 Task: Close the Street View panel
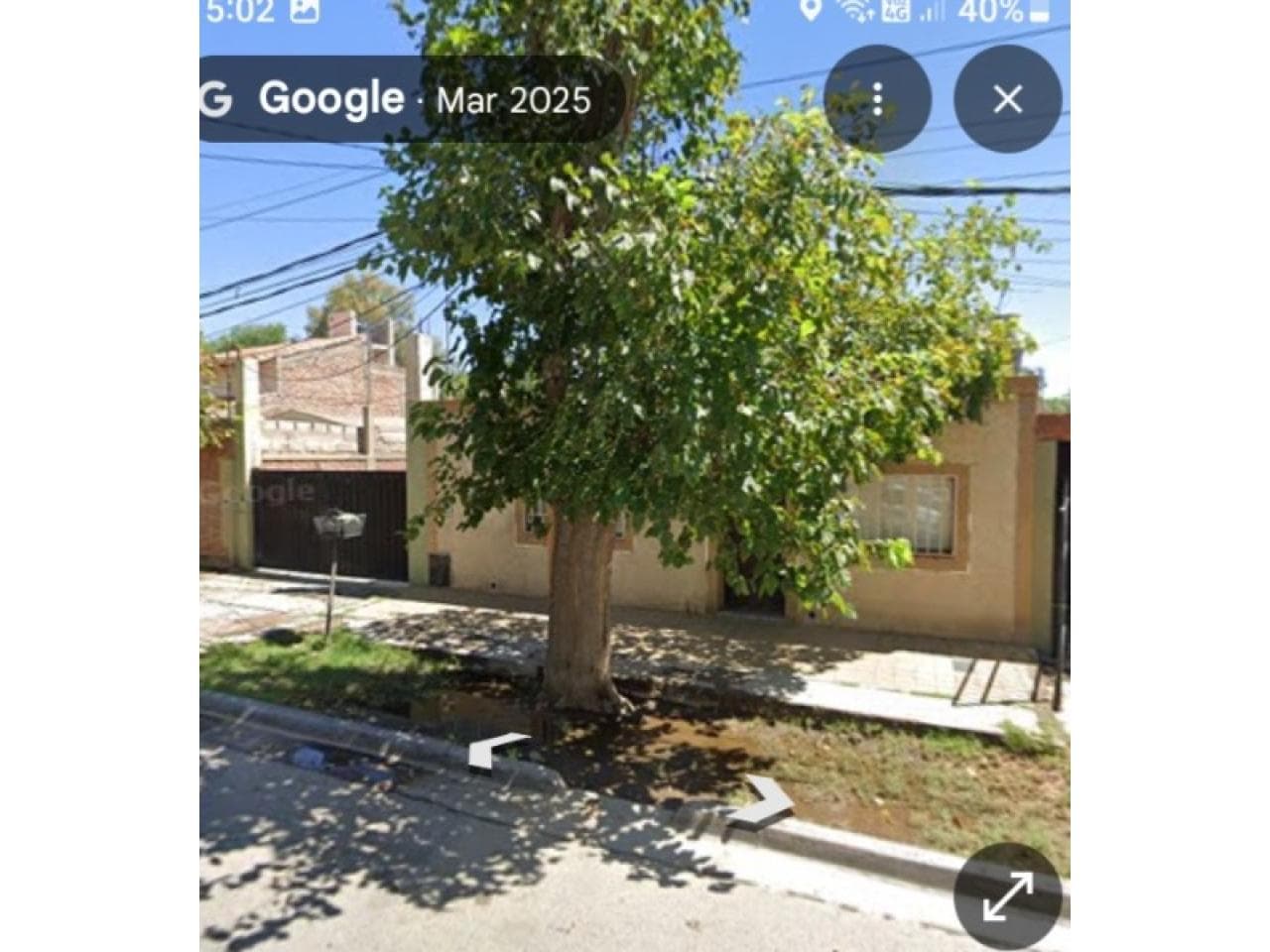point(1008,99)
